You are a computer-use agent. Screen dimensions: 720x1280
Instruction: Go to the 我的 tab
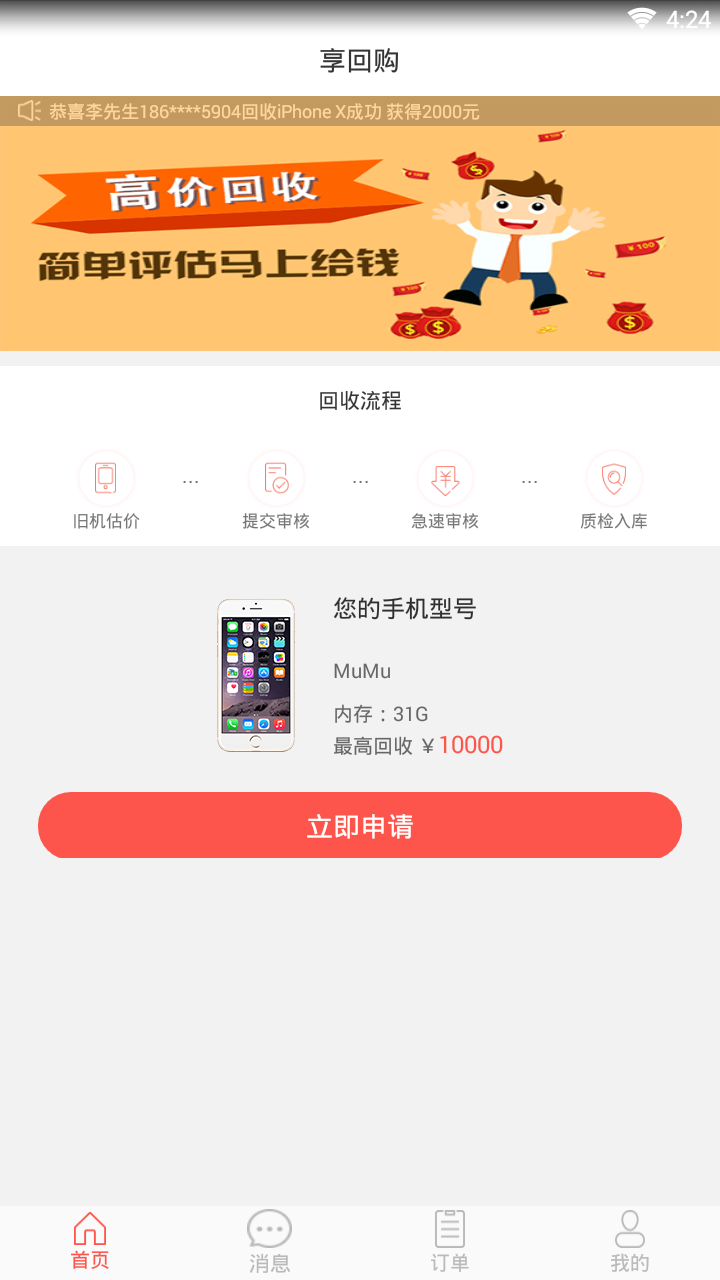coord(629,1241)
